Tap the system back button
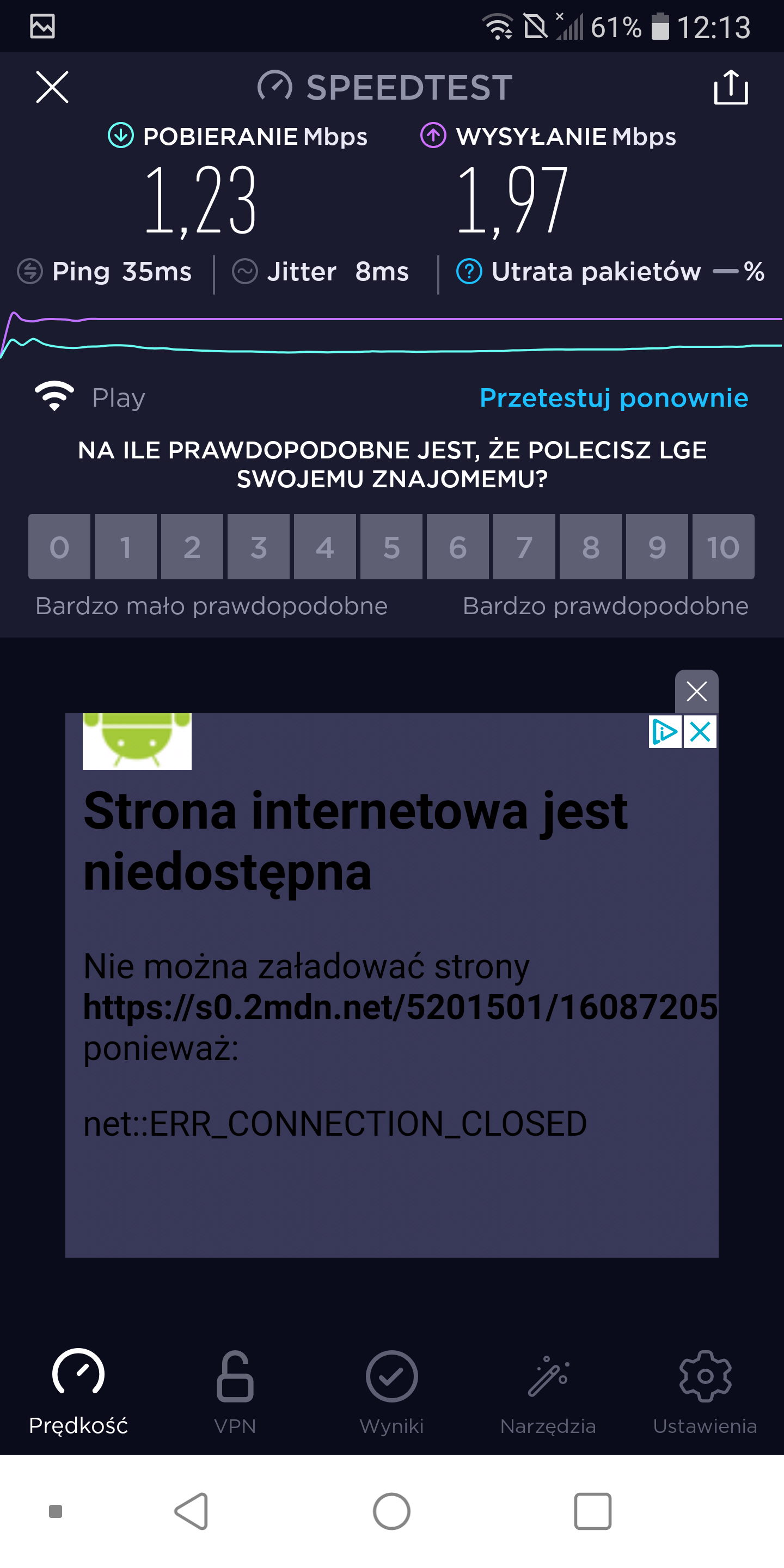This screenshot has width=784, height=1568. coord(192,1511)
